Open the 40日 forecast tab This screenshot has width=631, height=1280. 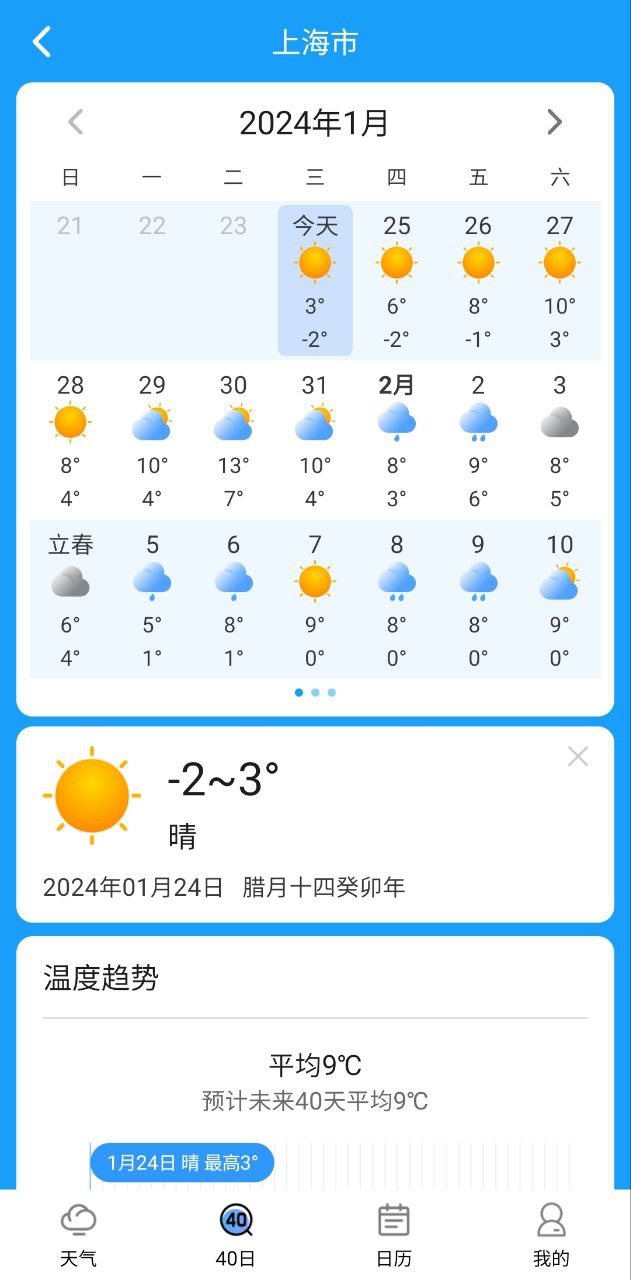236,1235
